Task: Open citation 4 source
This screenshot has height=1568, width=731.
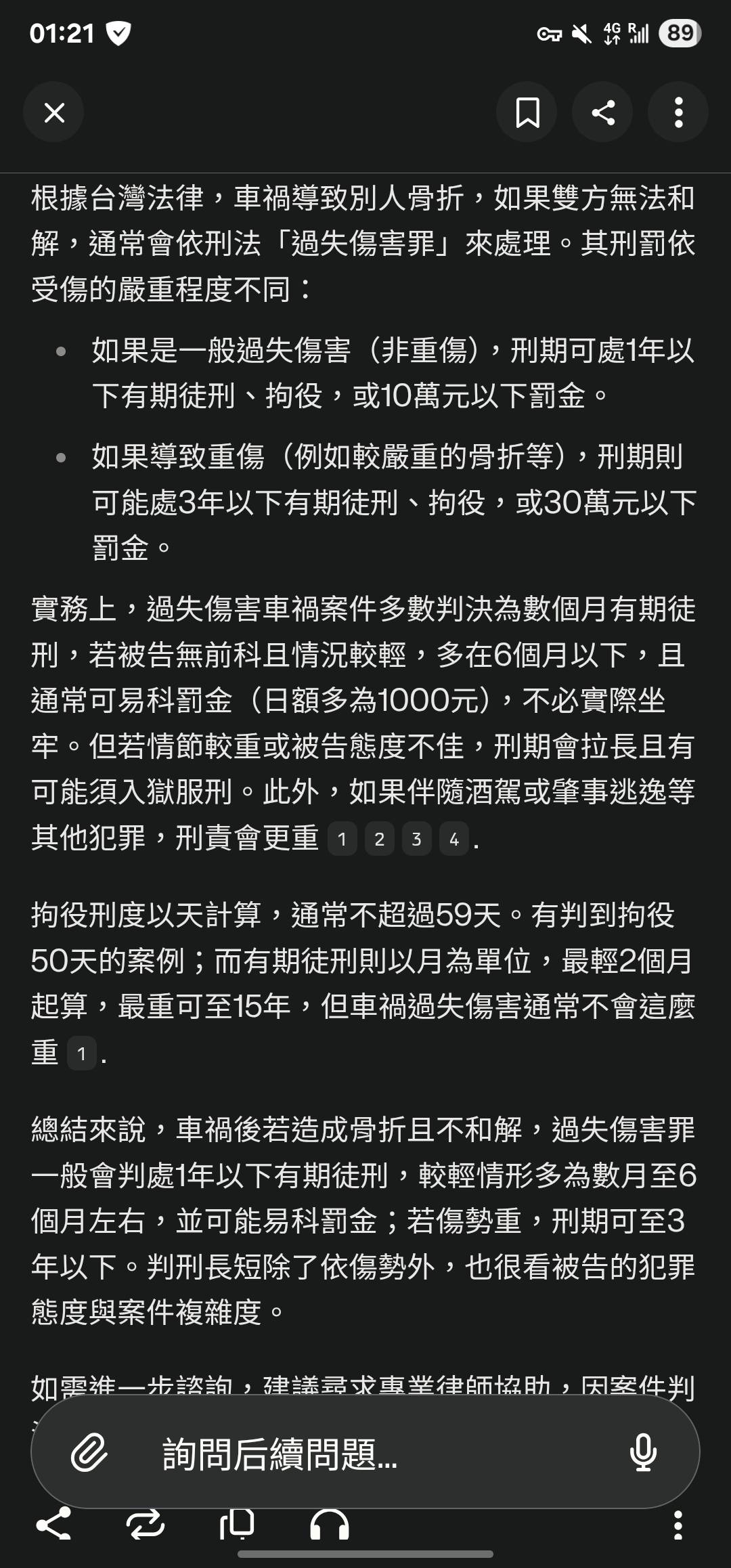Action: pyautogui.click(x=453, y=840)
